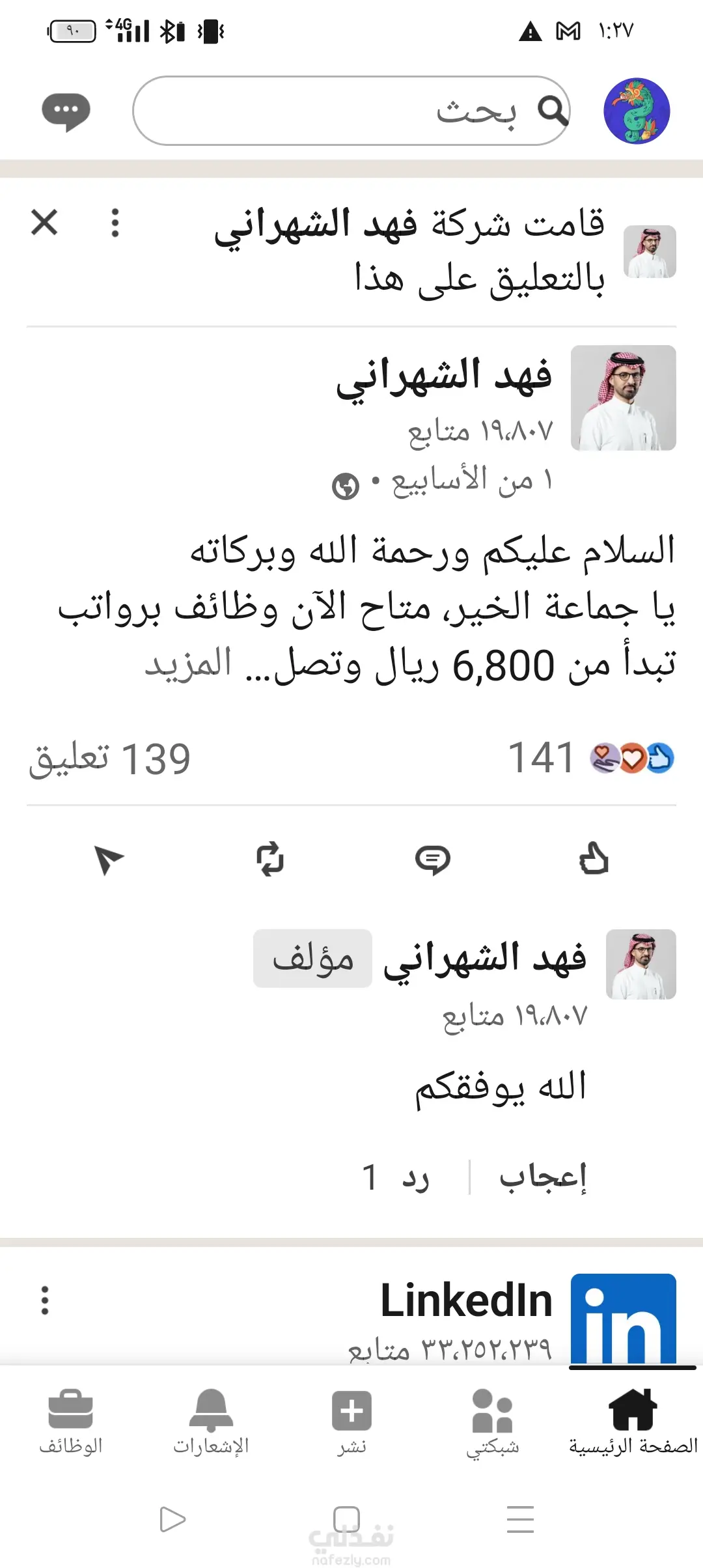Switch to the الوظائف jobs tab

70,1423
